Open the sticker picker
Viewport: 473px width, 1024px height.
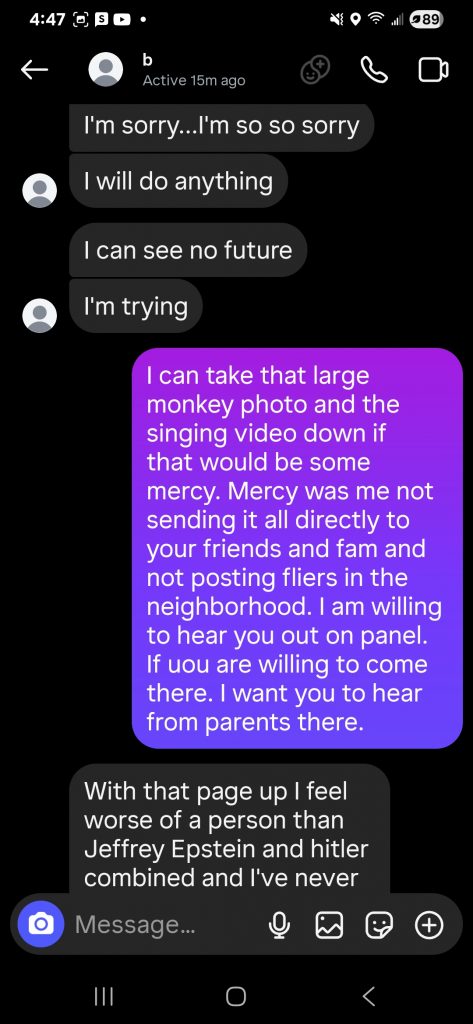click(379, 925)
